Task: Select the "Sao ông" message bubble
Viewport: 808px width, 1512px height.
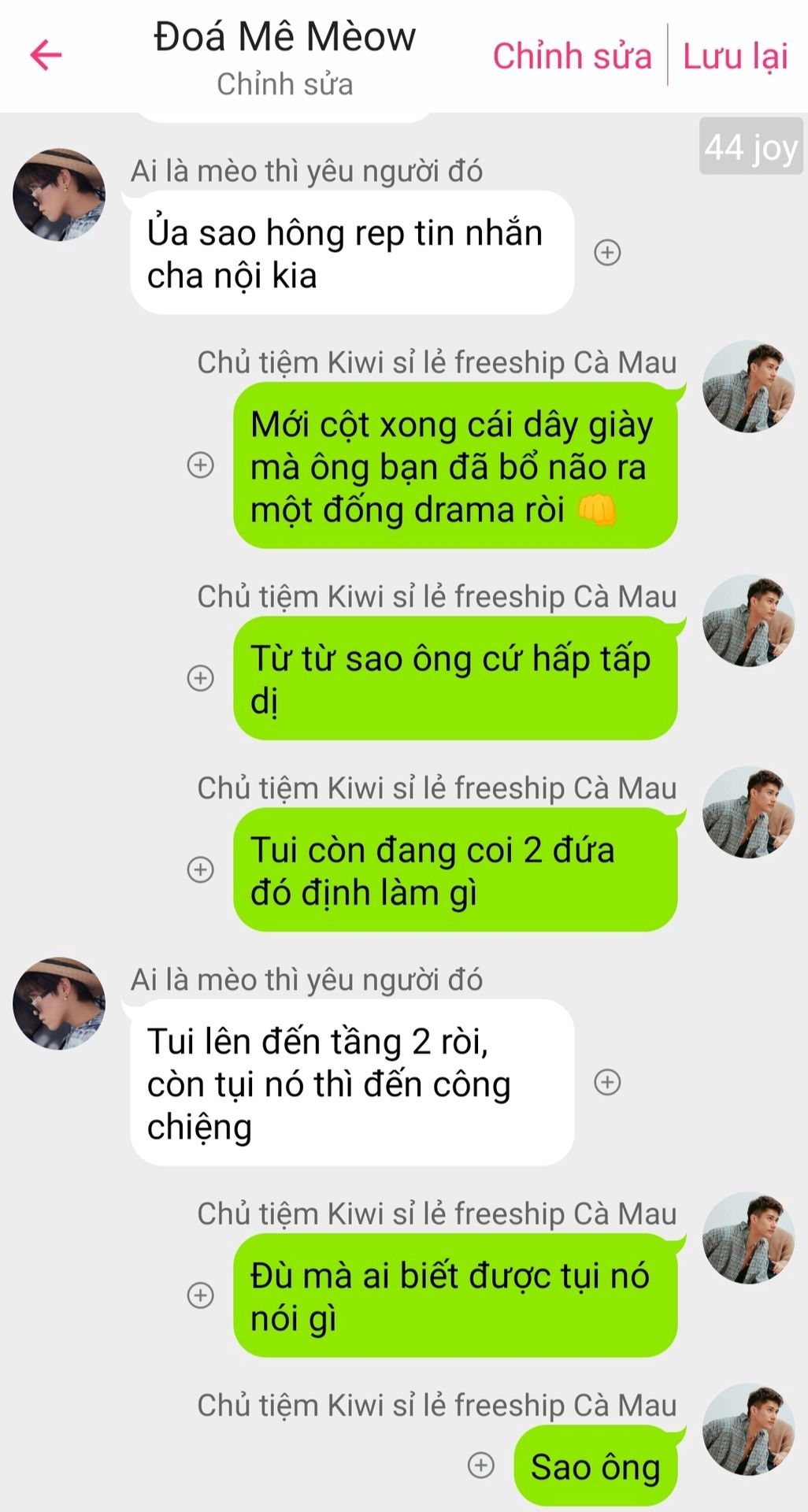Action: tap(596, 1466)
